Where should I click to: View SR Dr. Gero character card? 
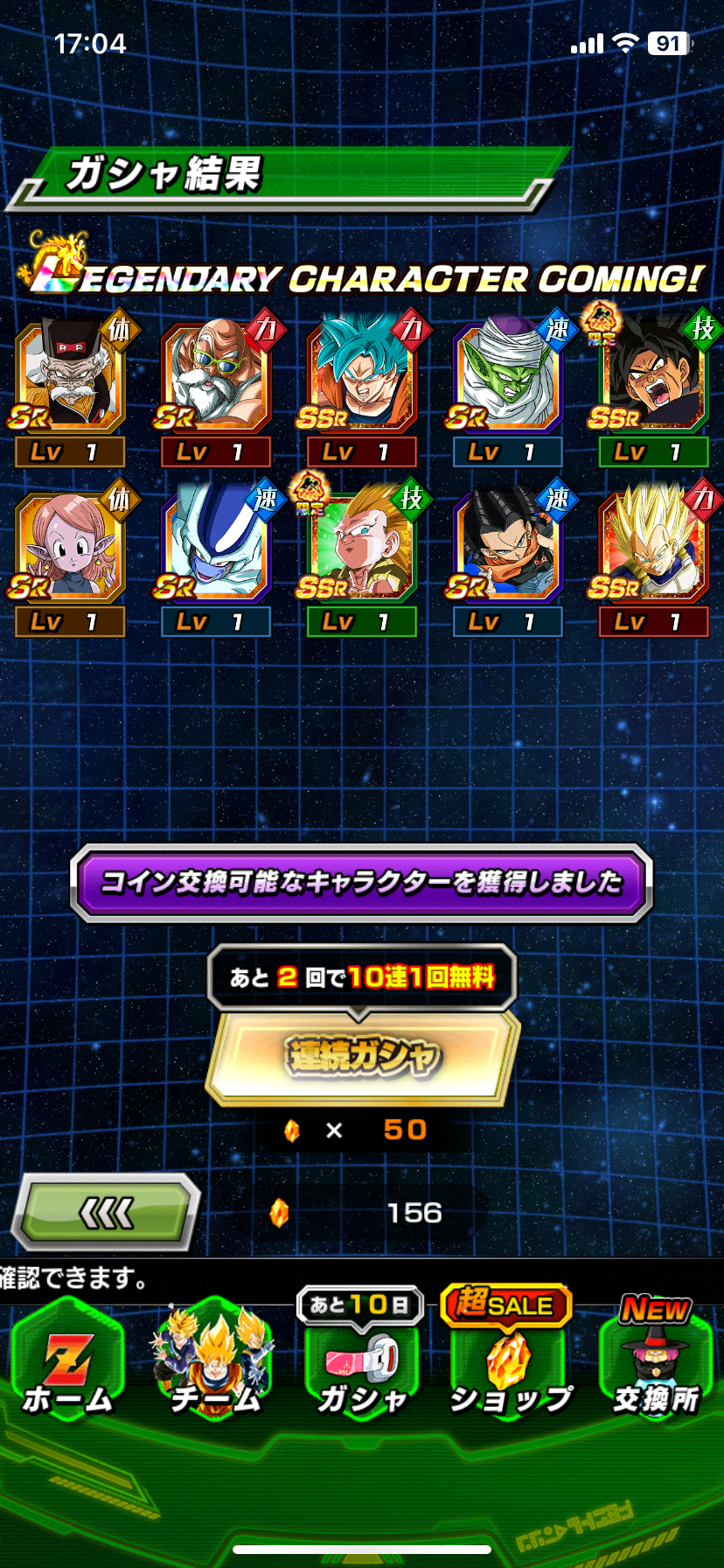[70, 378]
